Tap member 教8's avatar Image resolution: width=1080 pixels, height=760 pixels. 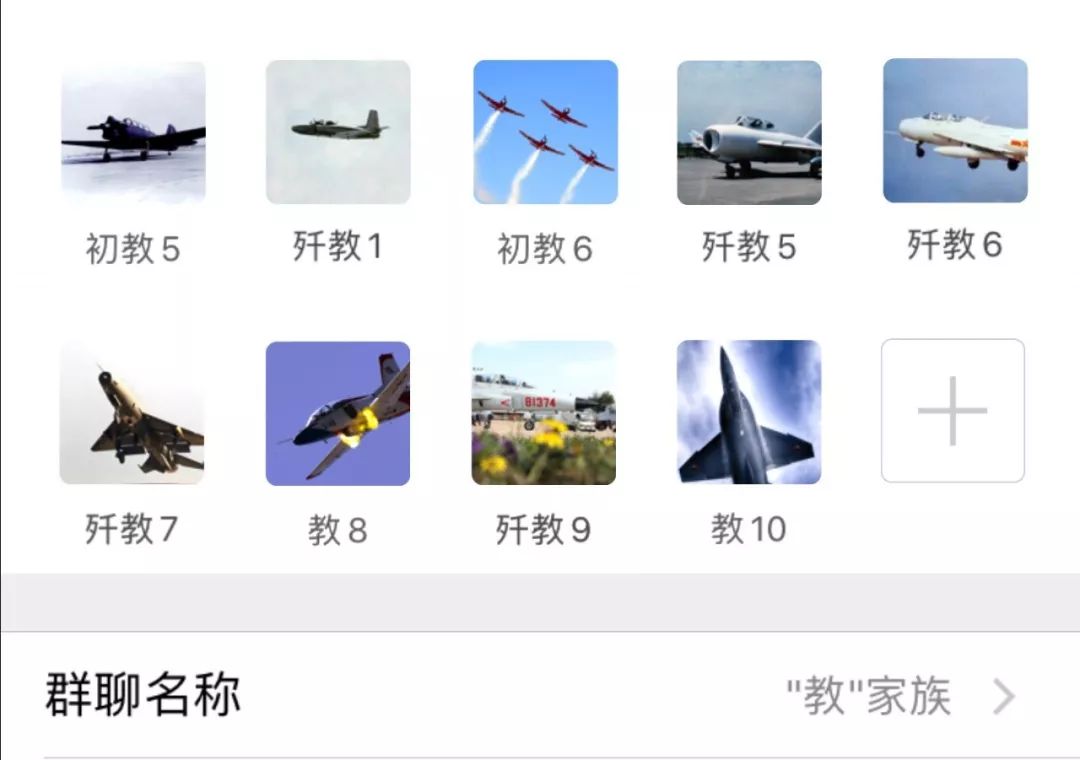(338, 413)
